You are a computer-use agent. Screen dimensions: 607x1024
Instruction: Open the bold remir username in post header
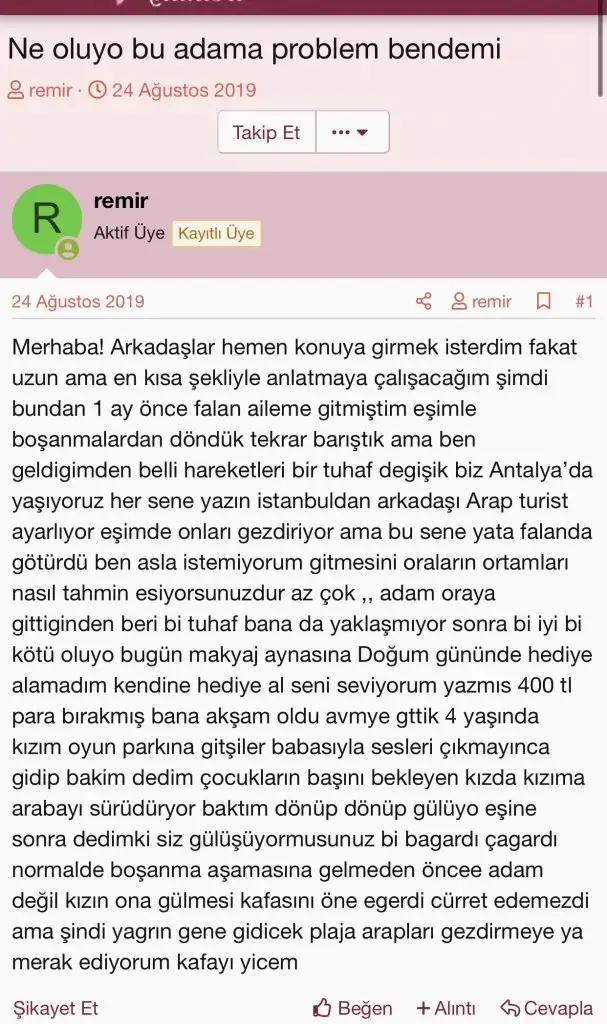[x=121, y=200]
